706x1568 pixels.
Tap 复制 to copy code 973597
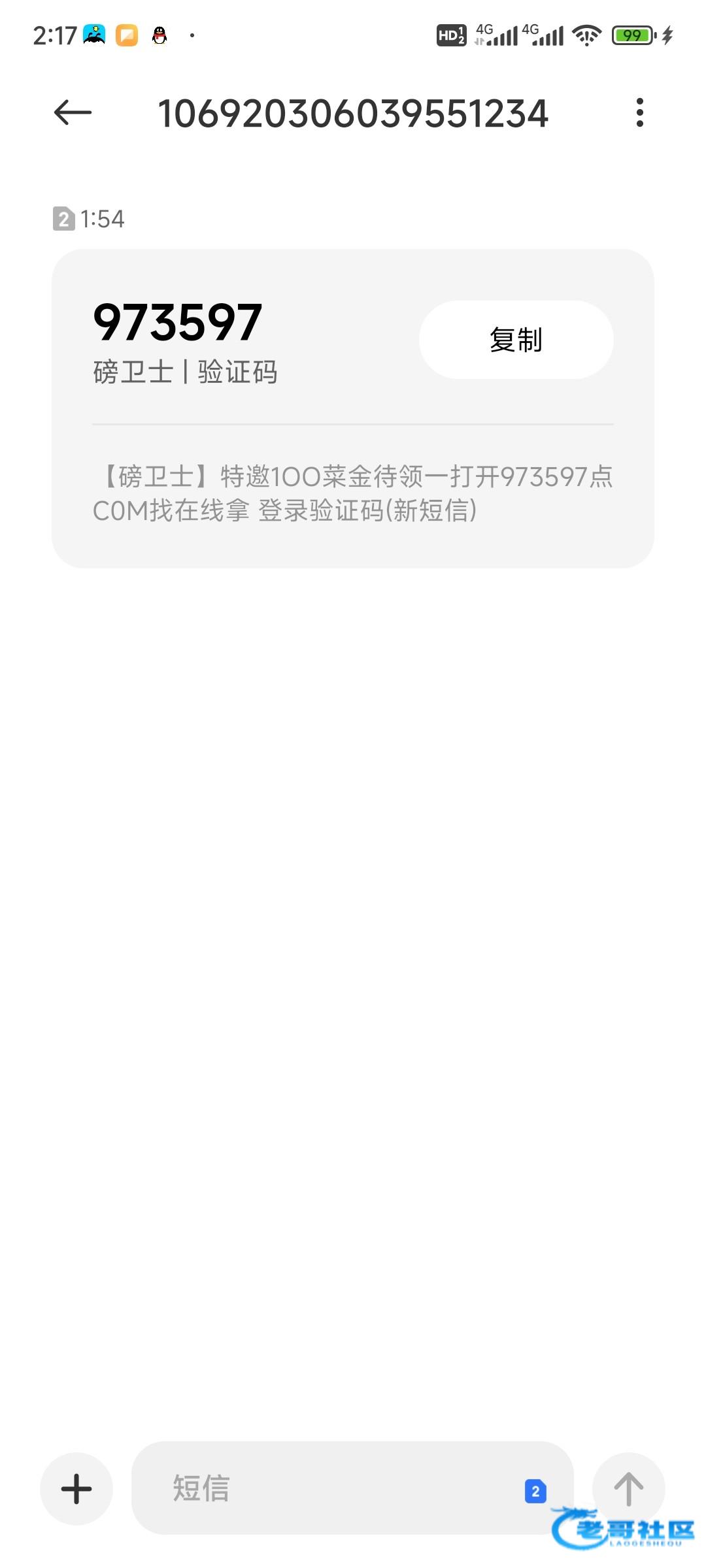(516, 340)
